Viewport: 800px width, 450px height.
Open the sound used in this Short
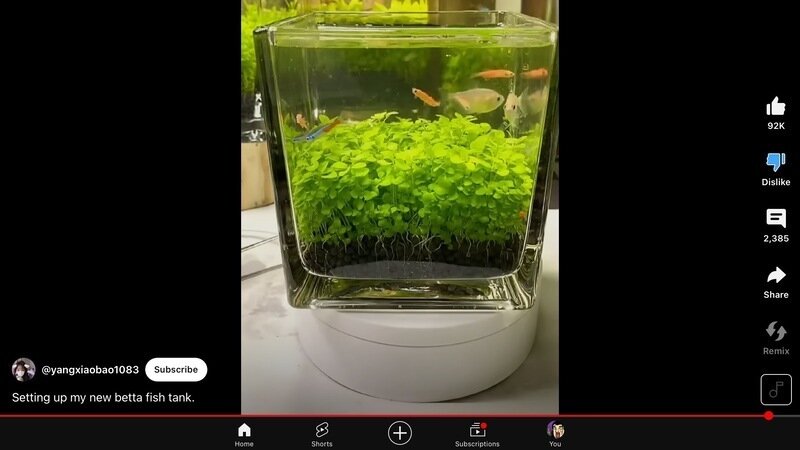(x=776, y=389)
